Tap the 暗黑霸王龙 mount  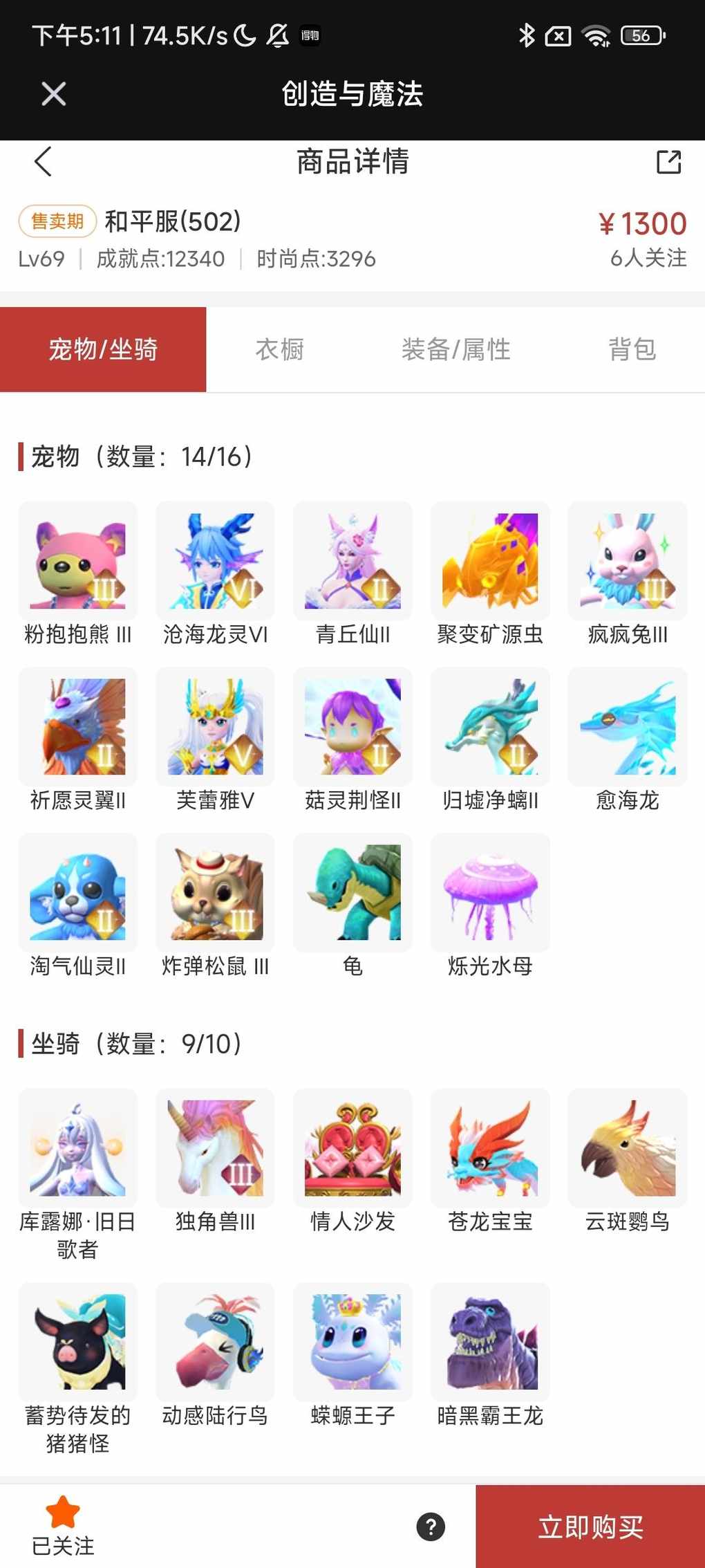point(490,1356)
